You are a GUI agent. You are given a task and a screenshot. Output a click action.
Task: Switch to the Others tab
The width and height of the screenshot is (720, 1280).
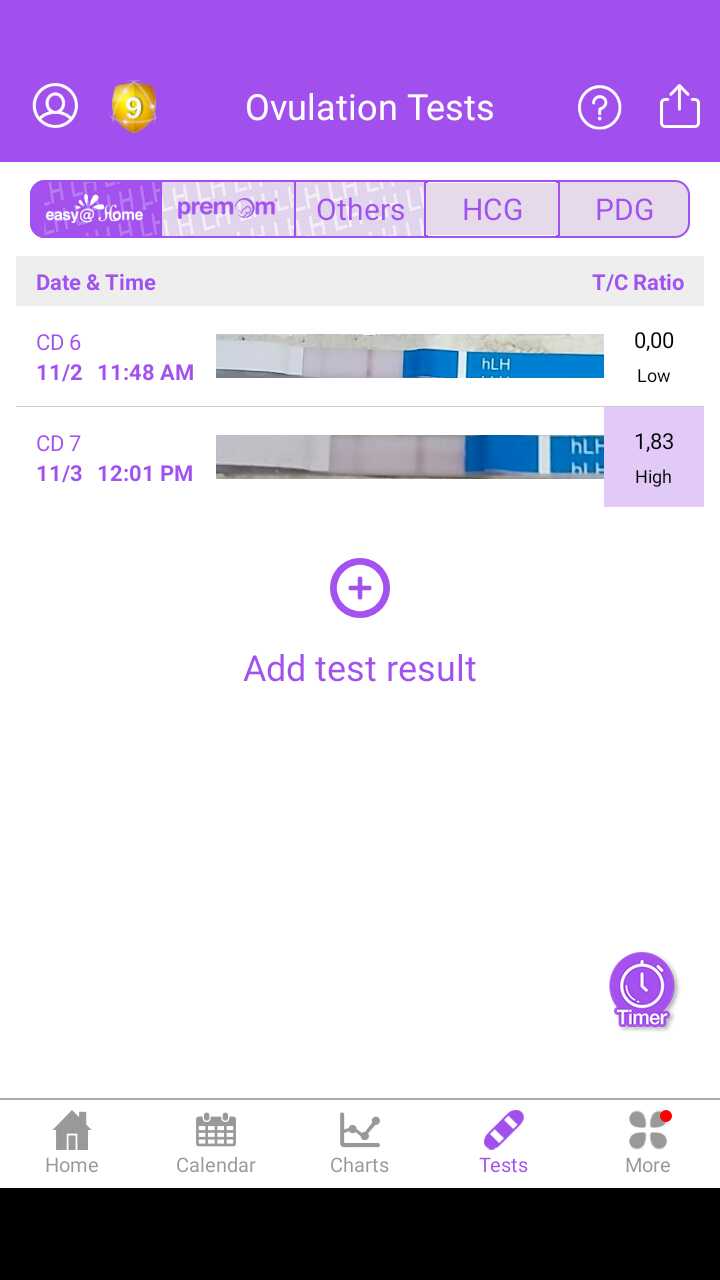[x=360, y=209]
